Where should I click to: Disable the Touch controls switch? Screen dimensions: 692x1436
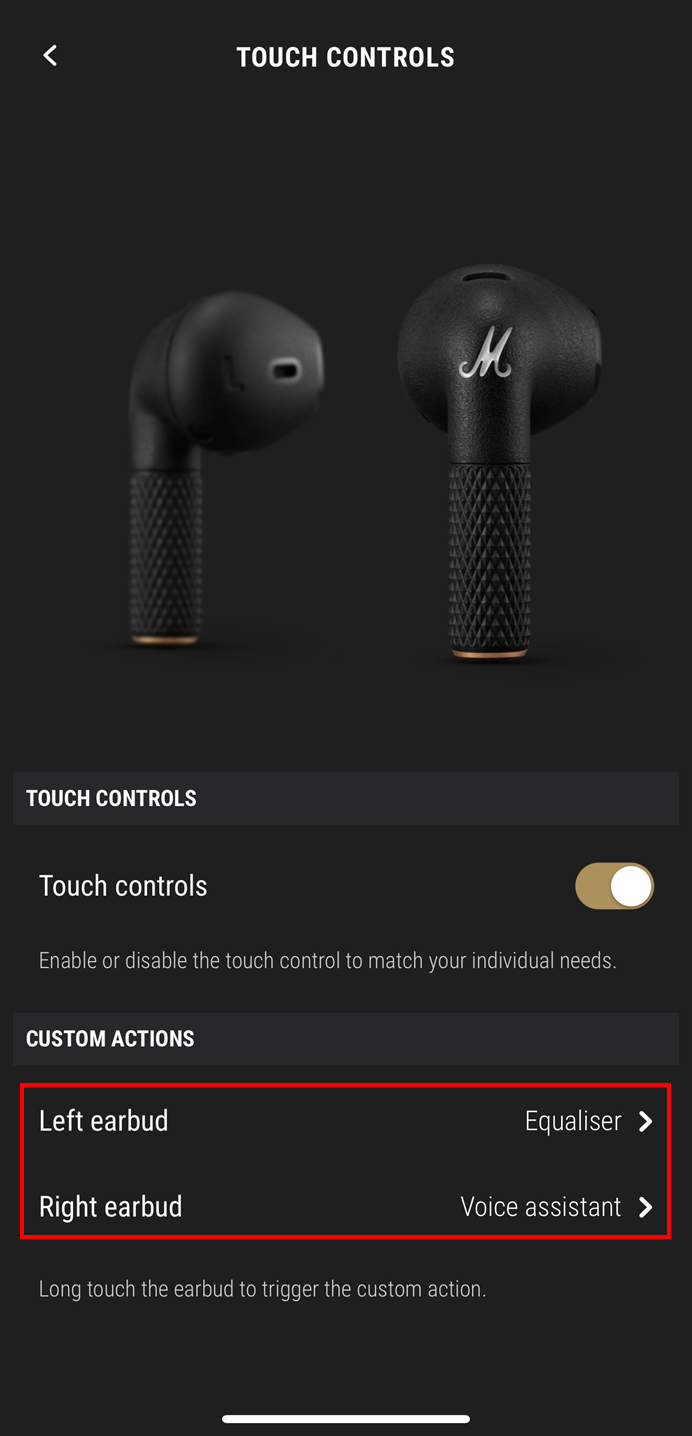(x=614, y=886)
